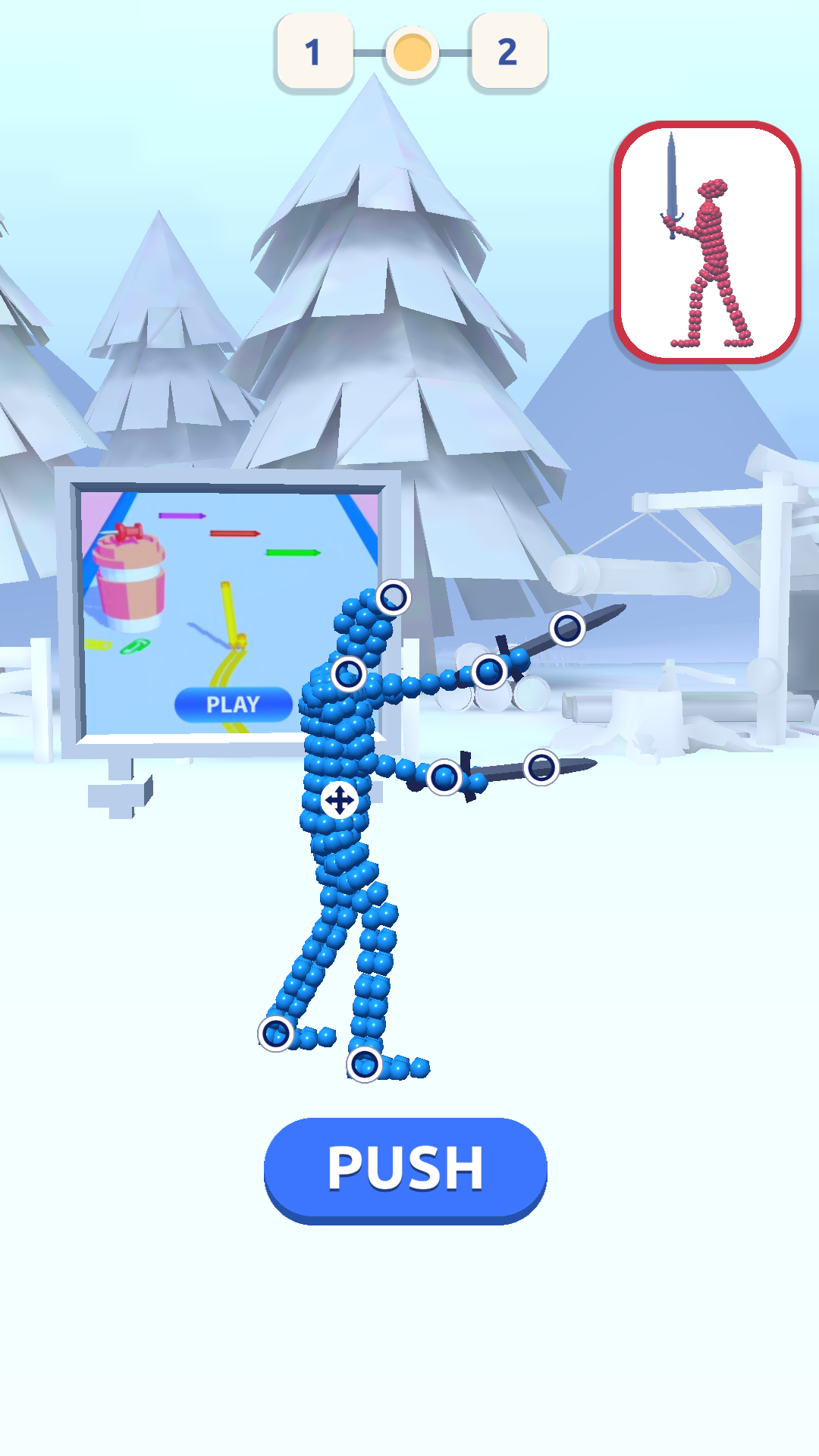Select the front foot joint handle
The width and height of the screenshot is (819, 1456).
point(365,1064)
